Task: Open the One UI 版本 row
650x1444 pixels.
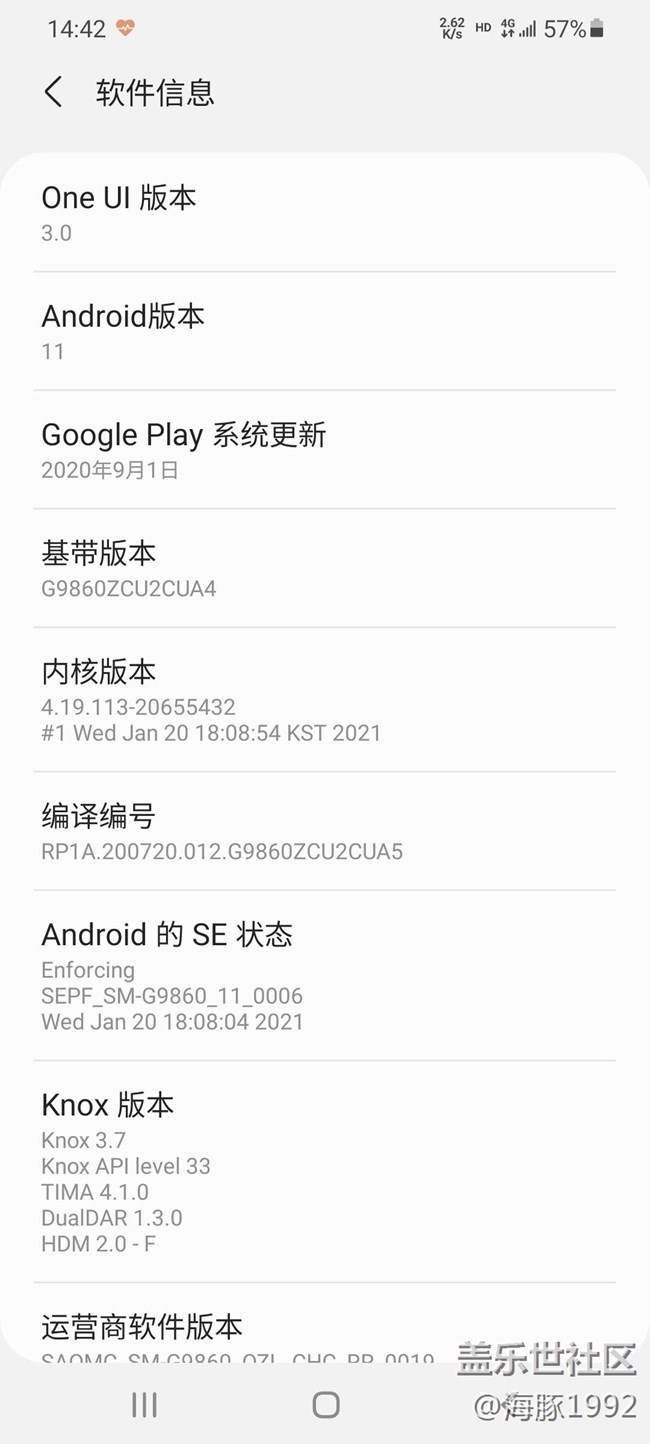Action: (x=324, y=213)
